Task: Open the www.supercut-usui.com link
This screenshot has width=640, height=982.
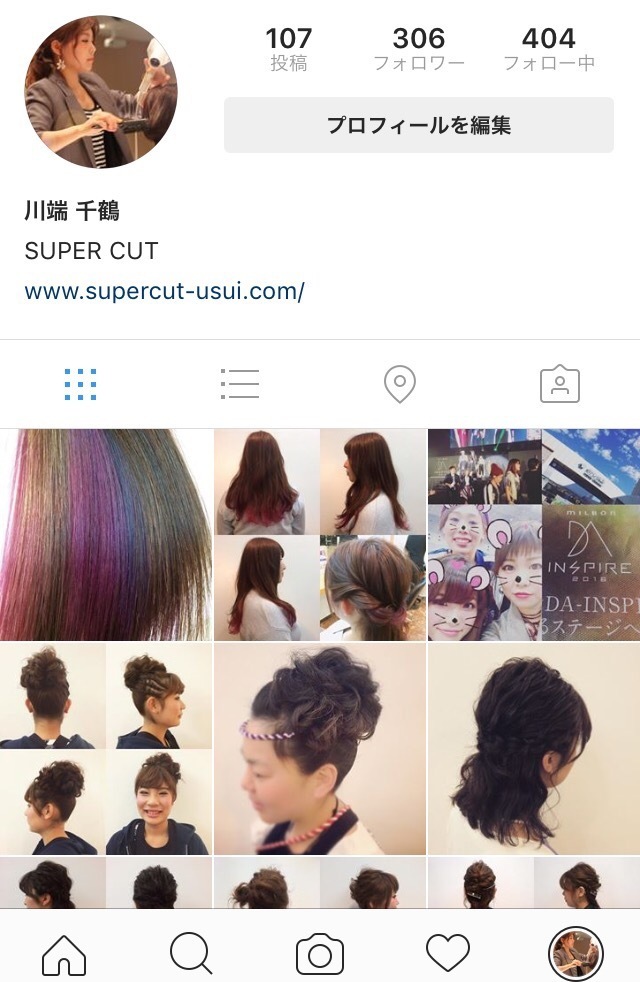Action: [164, 292]
